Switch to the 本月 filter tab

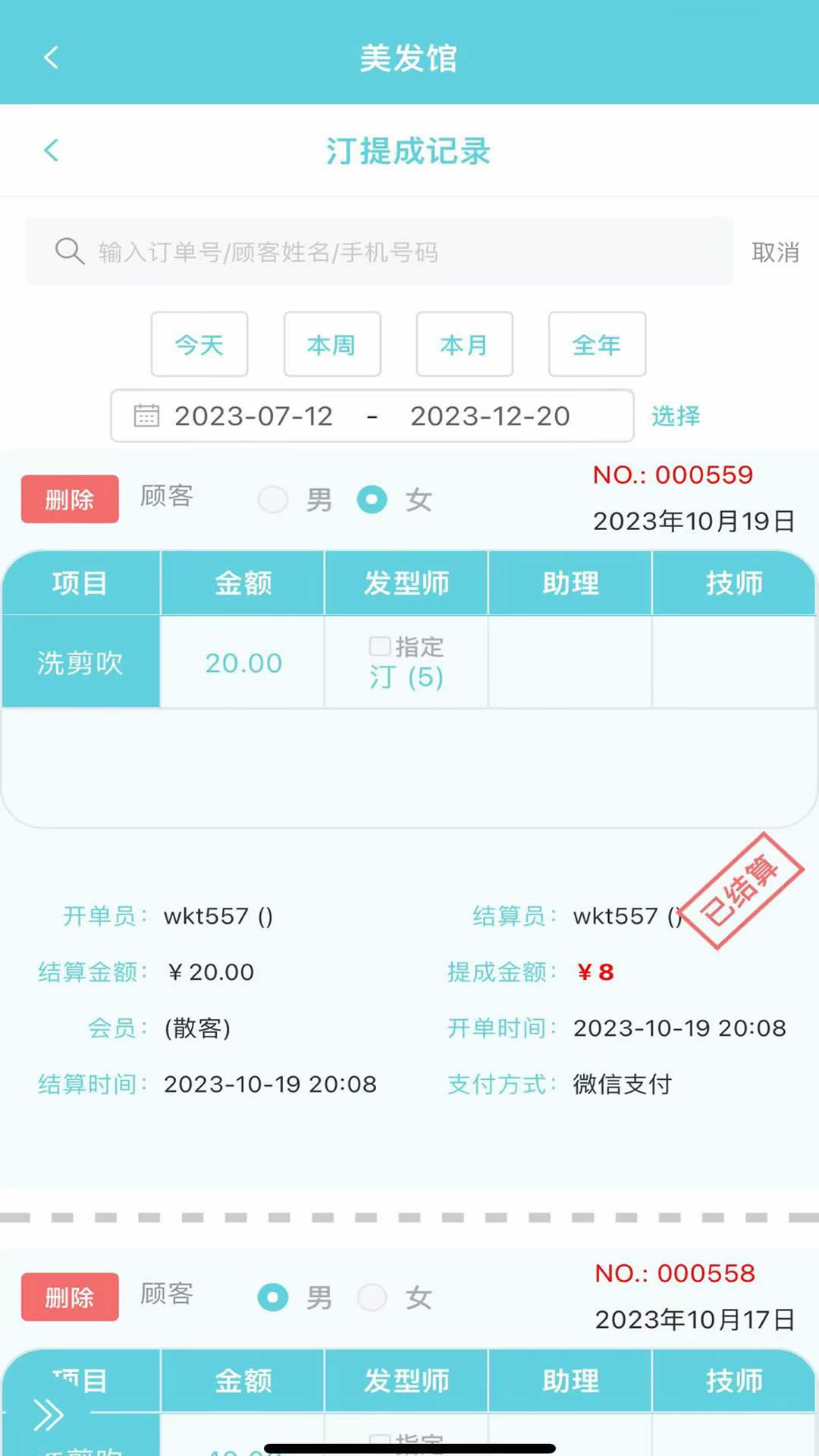click(x=464, y=344)
